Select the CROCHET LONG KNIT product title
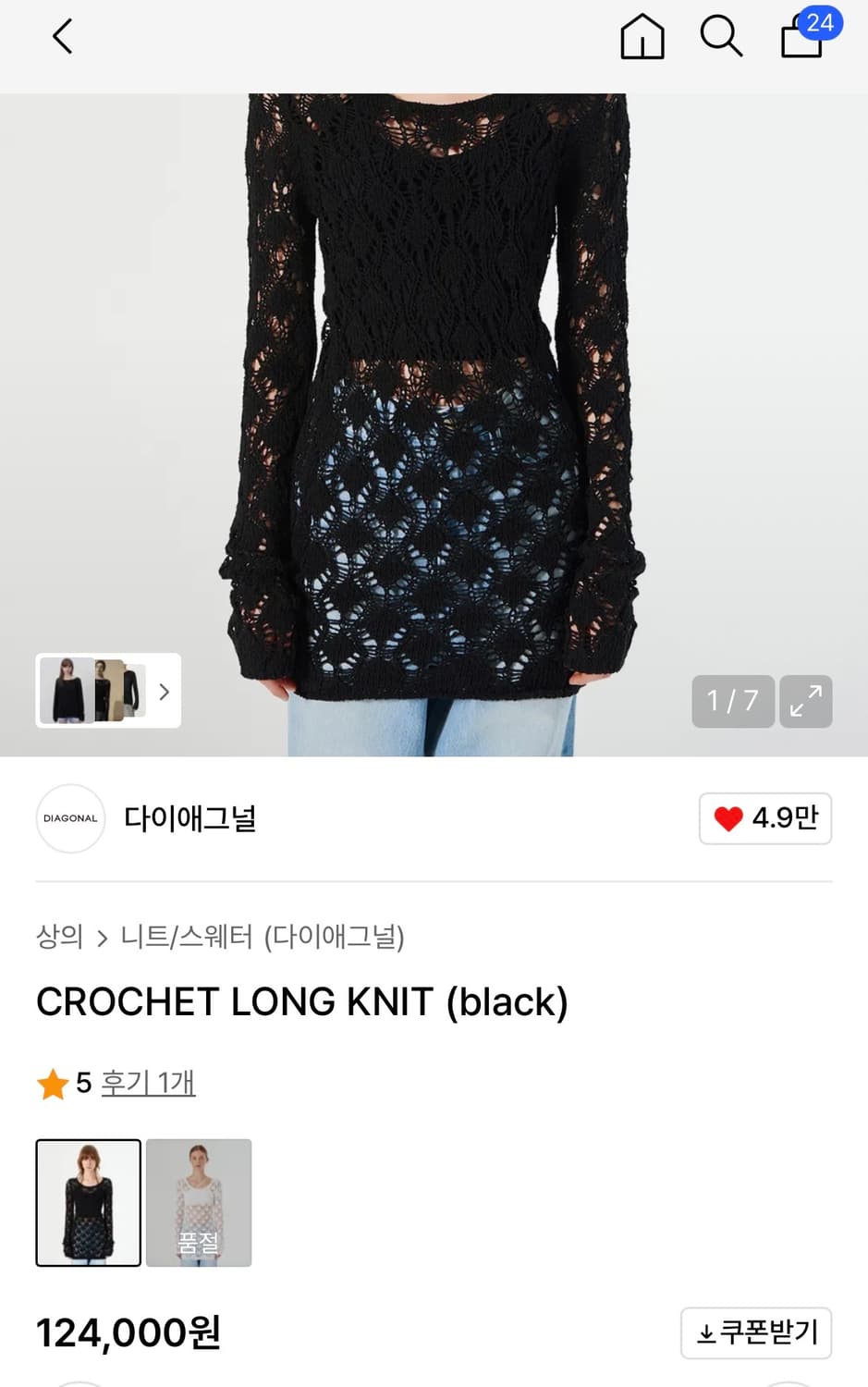The height and width of the screenshot is (1387, 868). [302, 1001]
